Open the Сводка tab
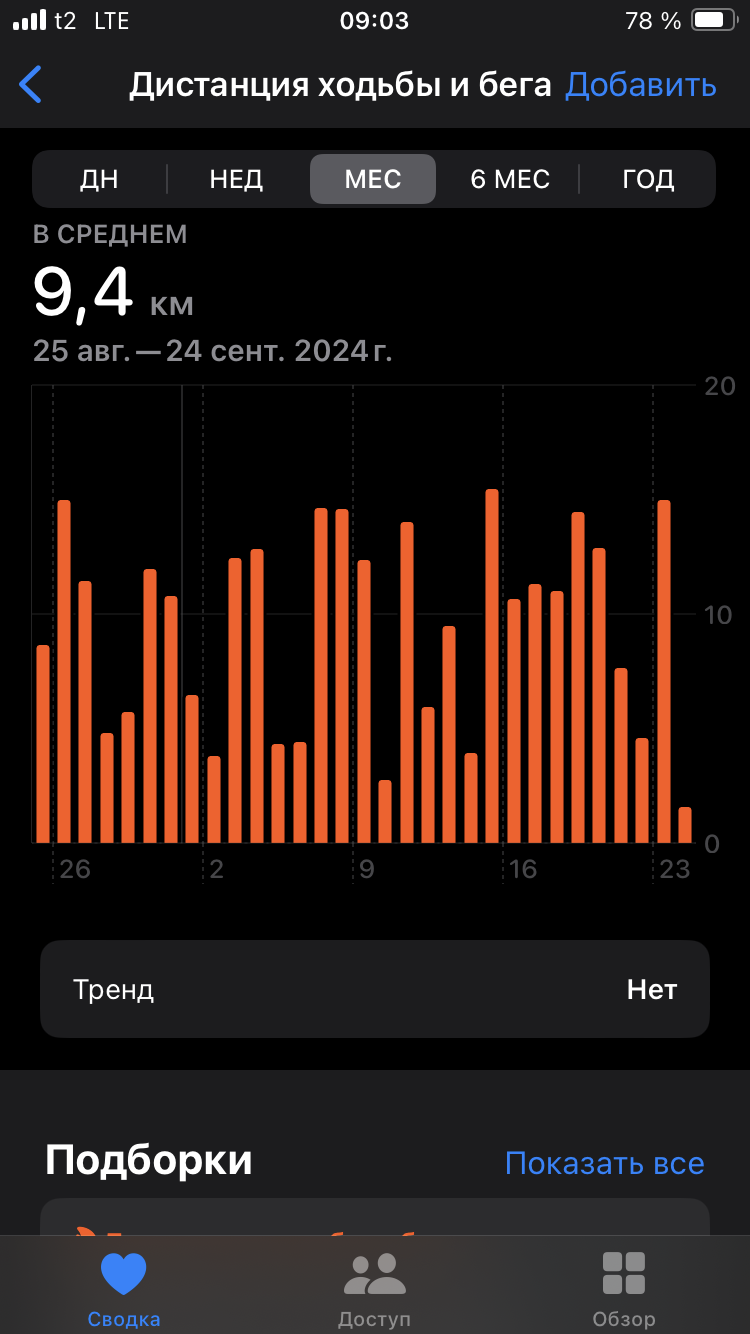Viewport: 750px width, 1334px height. coord(124,1290)
